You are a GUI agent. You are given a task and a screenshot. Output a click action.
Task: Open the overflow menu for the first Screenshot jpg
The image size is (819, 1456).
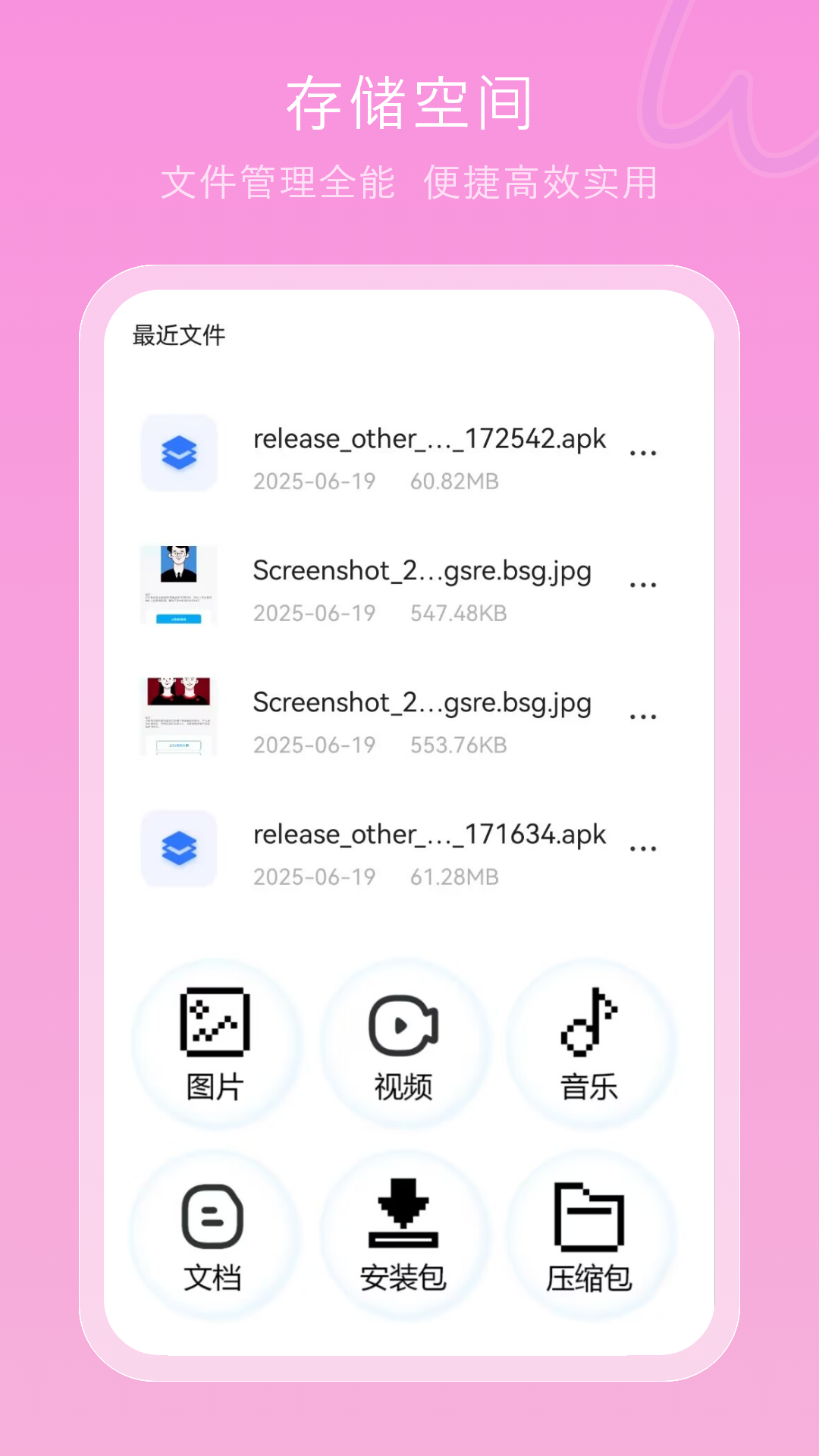pos(644,580)
